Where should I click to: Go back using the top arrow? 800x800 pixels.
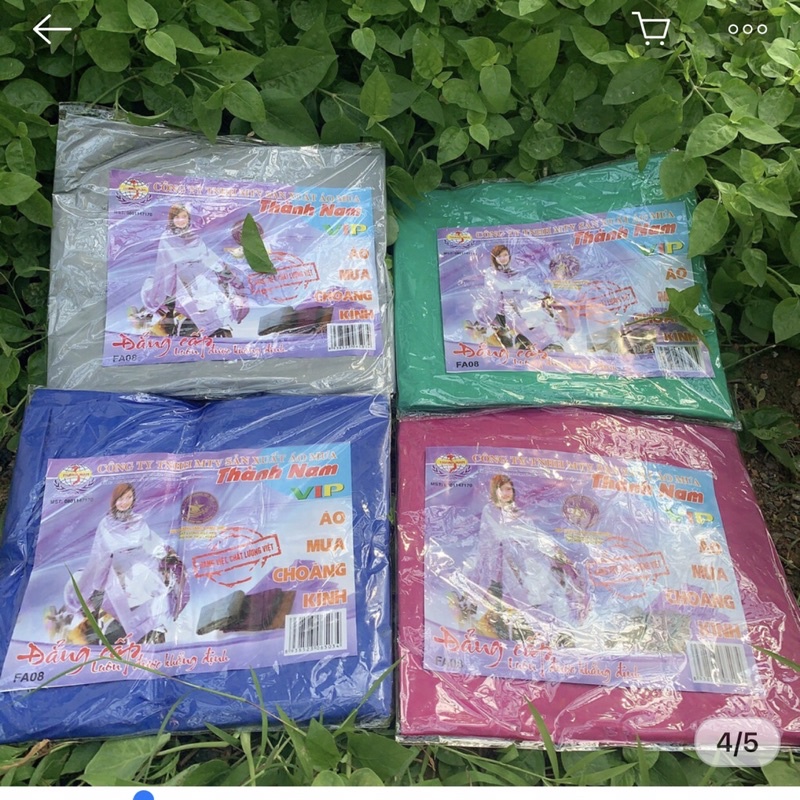pyautogui.click(x=51, y=30)
